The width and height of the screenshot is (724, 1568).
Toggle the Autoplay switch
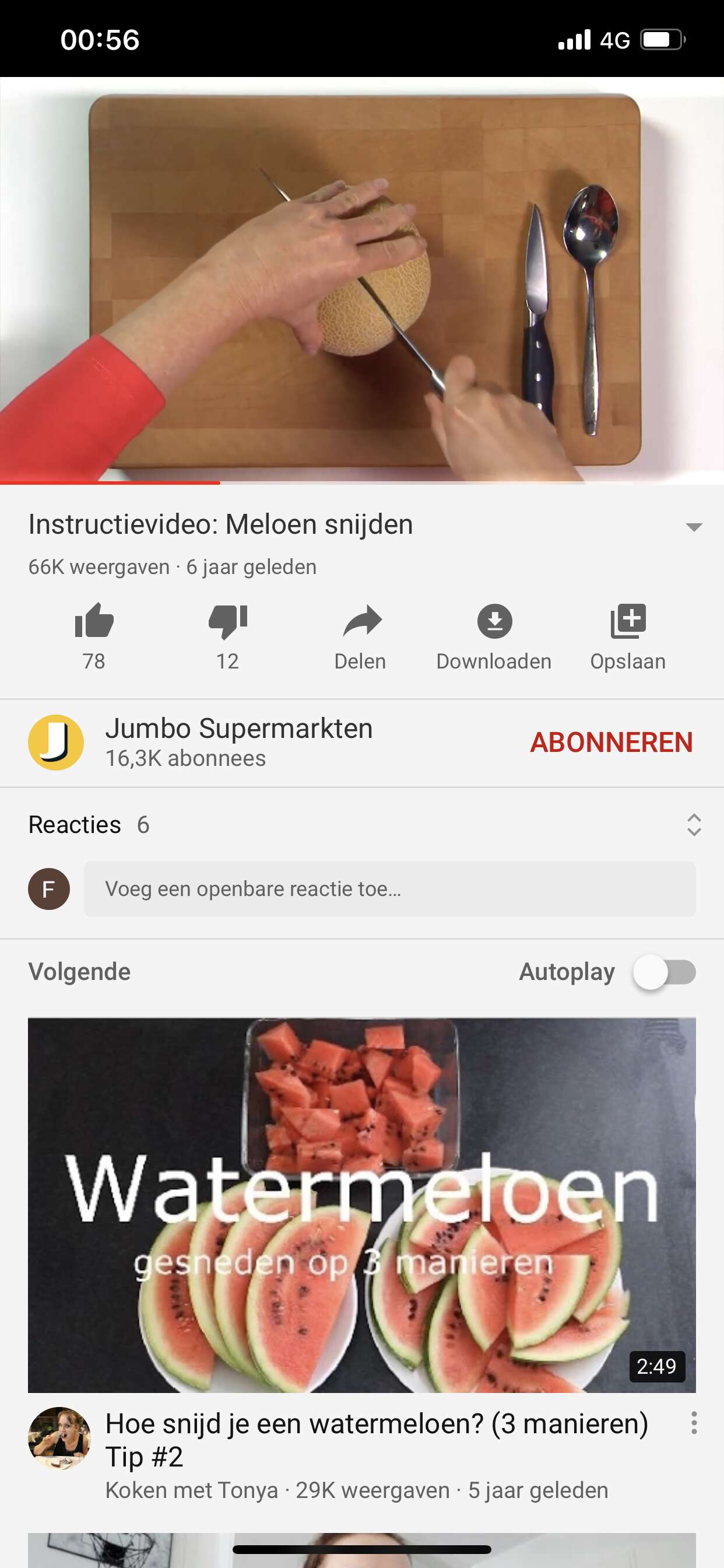[x=665, y=972]
